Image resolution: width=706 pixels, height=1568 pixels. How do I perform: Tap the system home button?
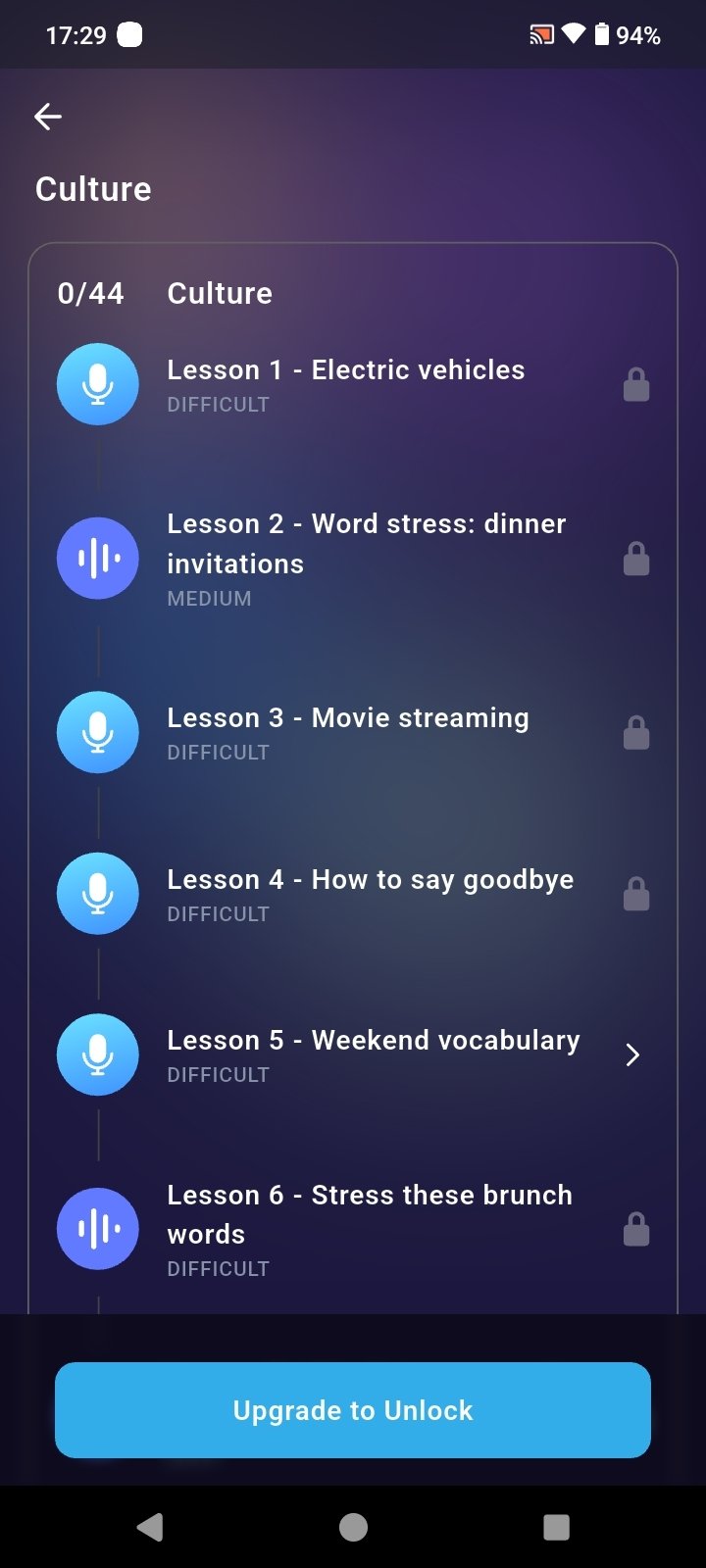(353, 1527)
